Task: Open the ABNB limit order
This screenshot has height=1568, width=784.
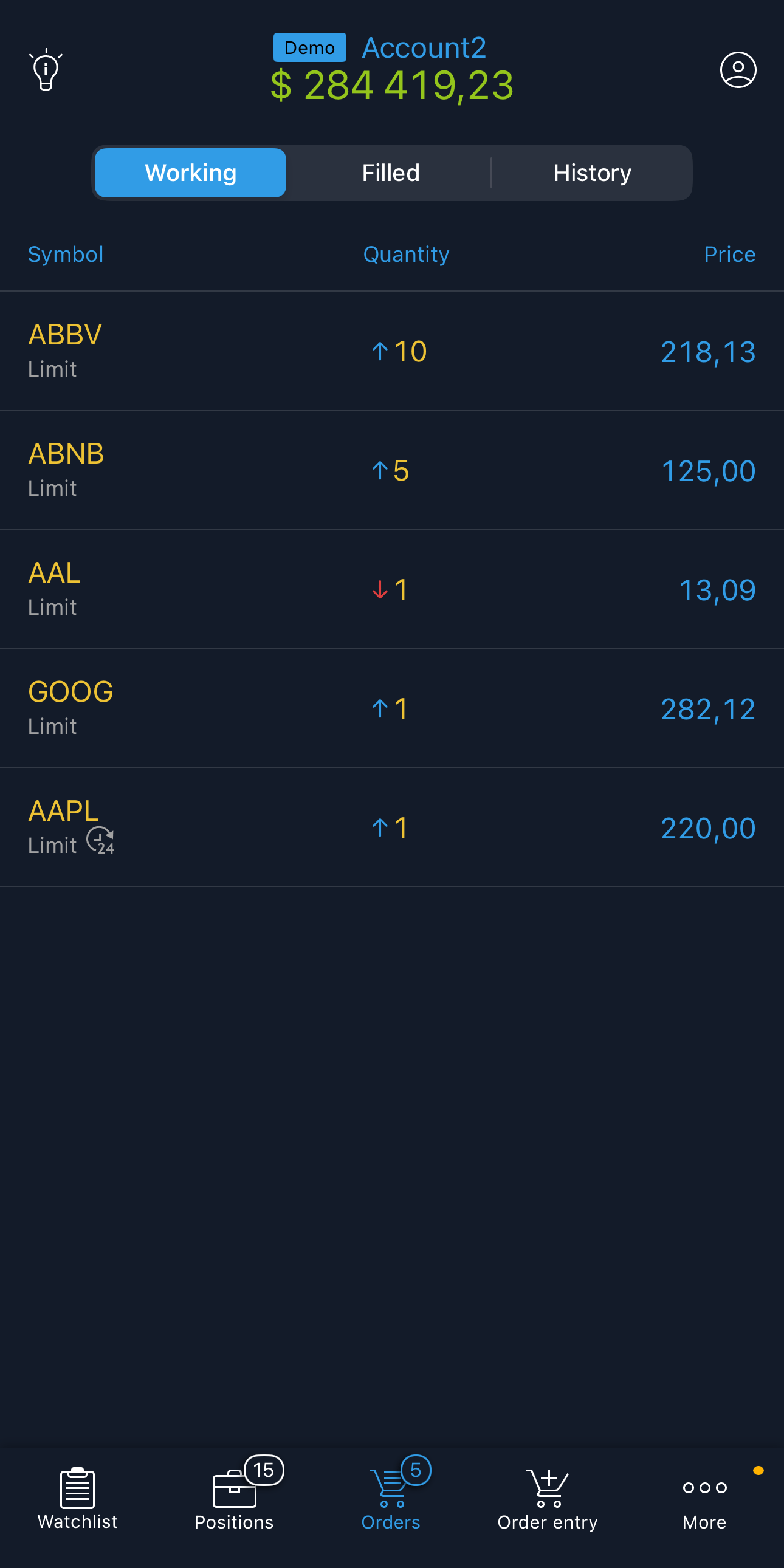Action: [x=392, y=471]
